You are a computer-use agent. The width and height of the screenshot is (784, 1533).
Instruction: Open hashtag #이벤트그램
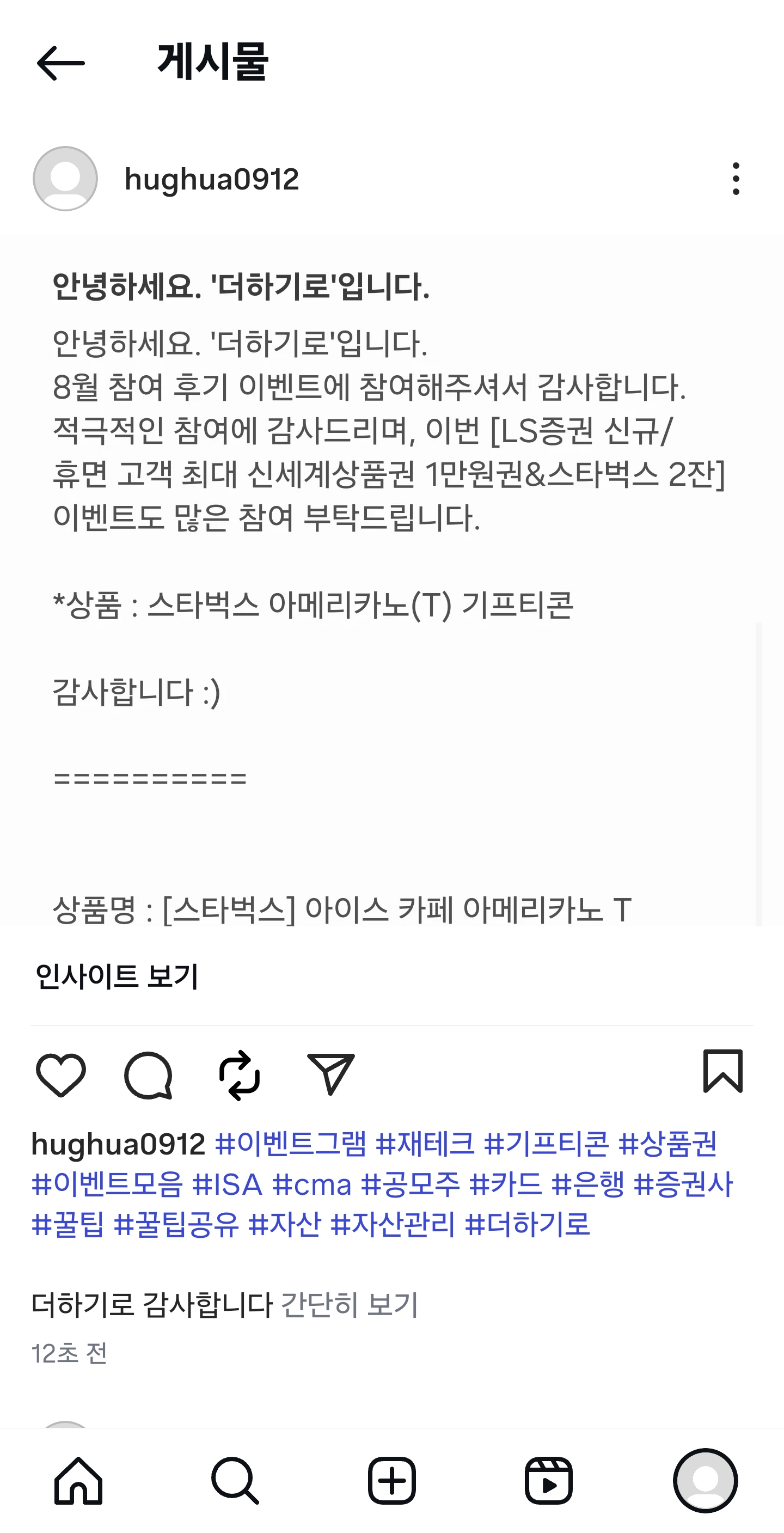pos(290,1144)
